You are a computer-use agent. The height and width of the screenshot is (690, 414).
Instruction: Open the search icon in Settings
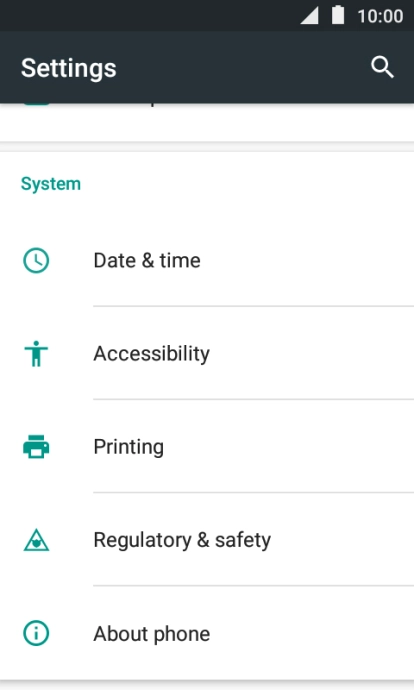tap(382, 67)
